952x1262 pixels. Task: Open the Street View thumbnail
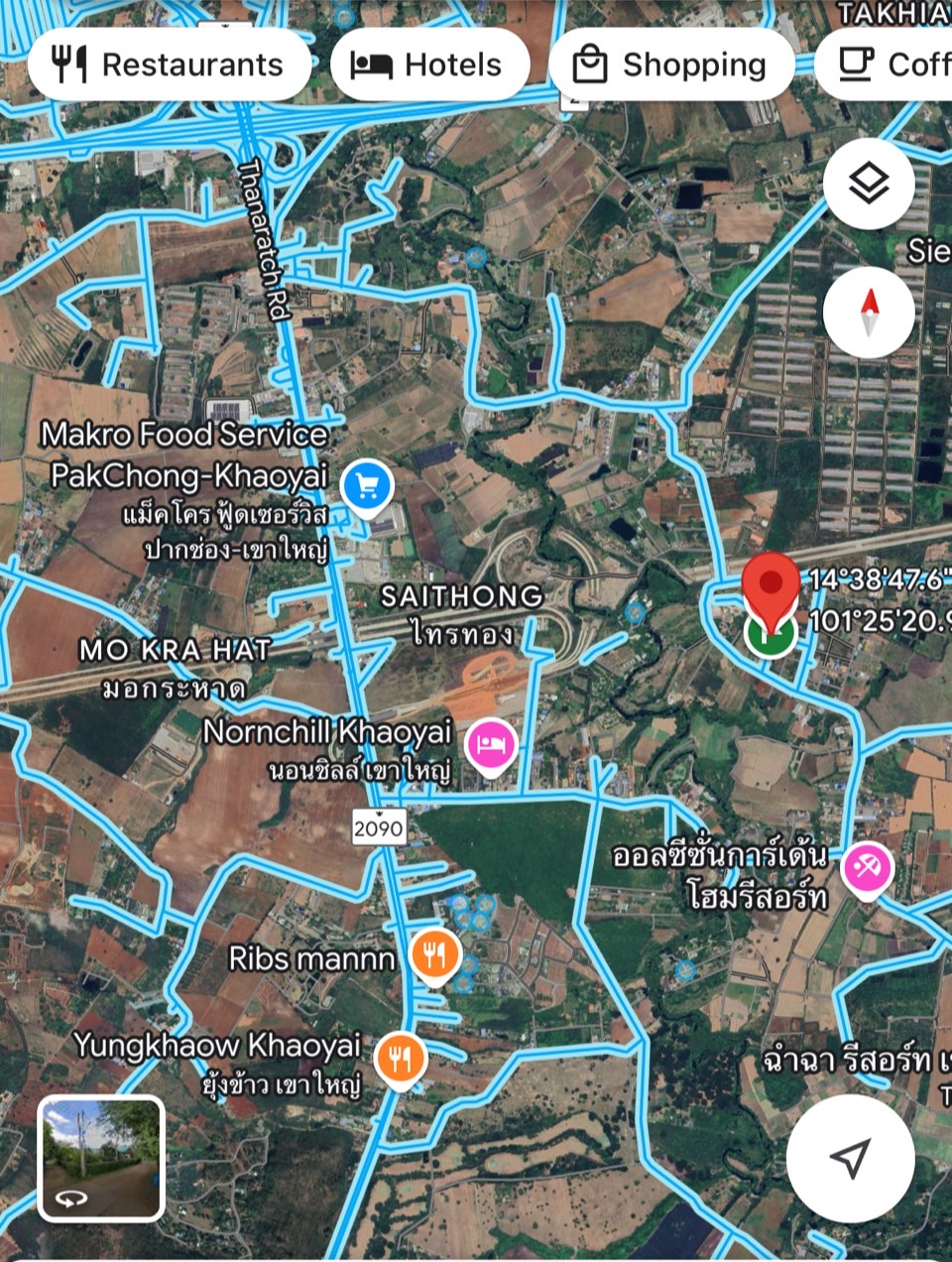coord(101,1158)
